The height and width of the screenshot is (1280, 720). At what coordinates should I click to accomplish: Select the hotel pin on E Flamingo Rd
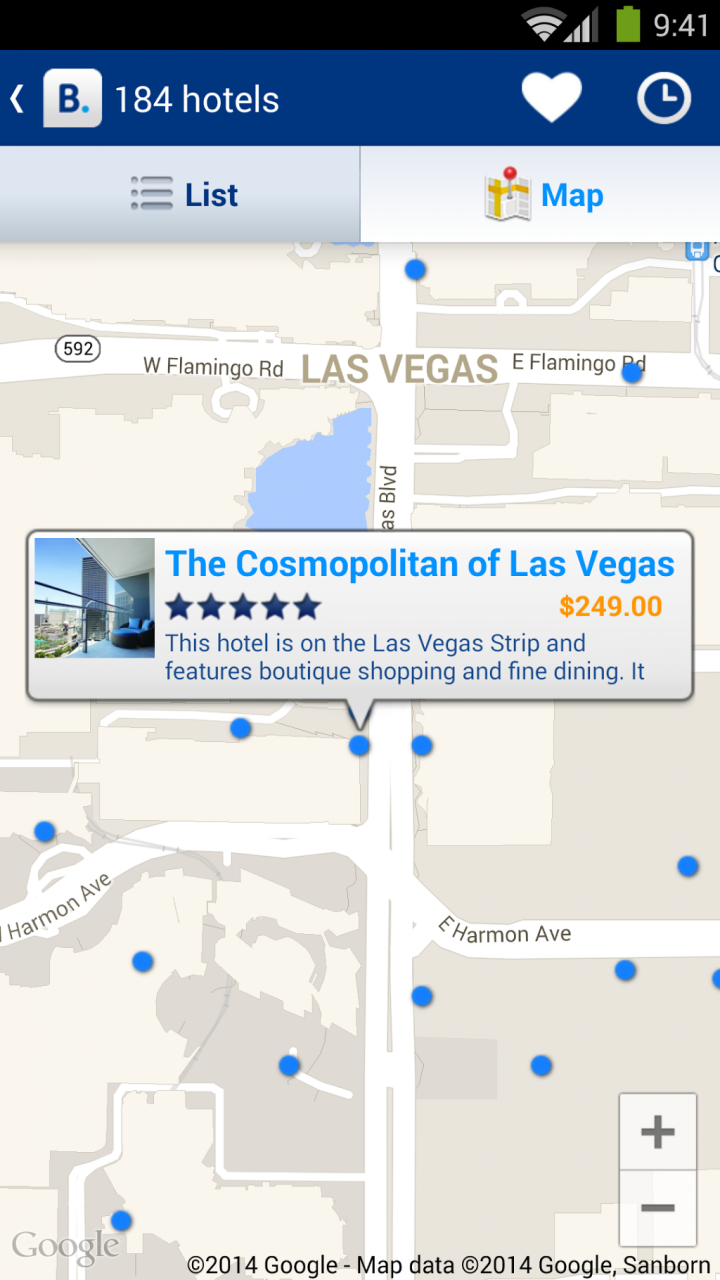coord(632,373)
